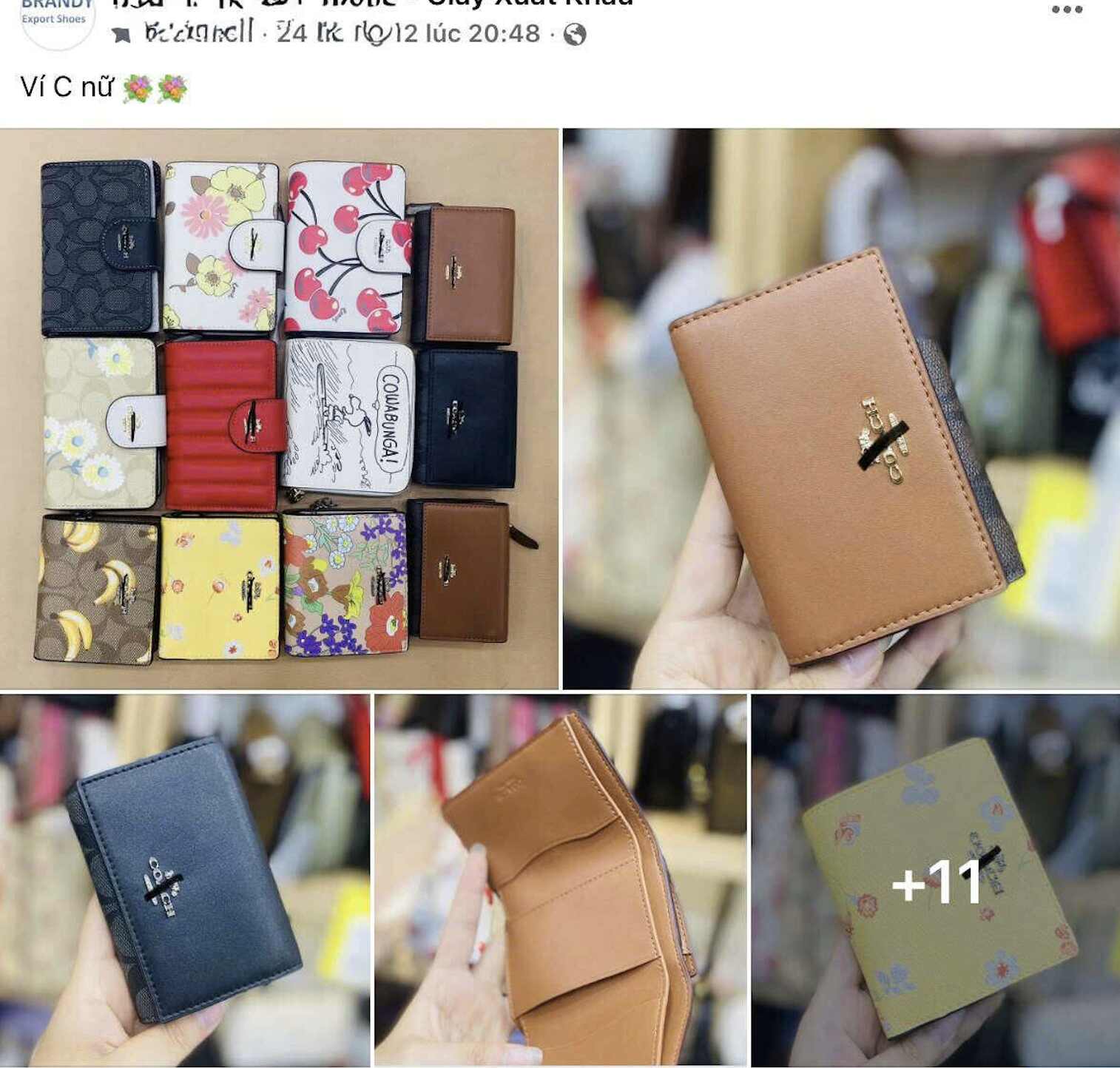View the opened tan wallet interior photo
Screen dimensions: 1120x1068
click(560, 880)
